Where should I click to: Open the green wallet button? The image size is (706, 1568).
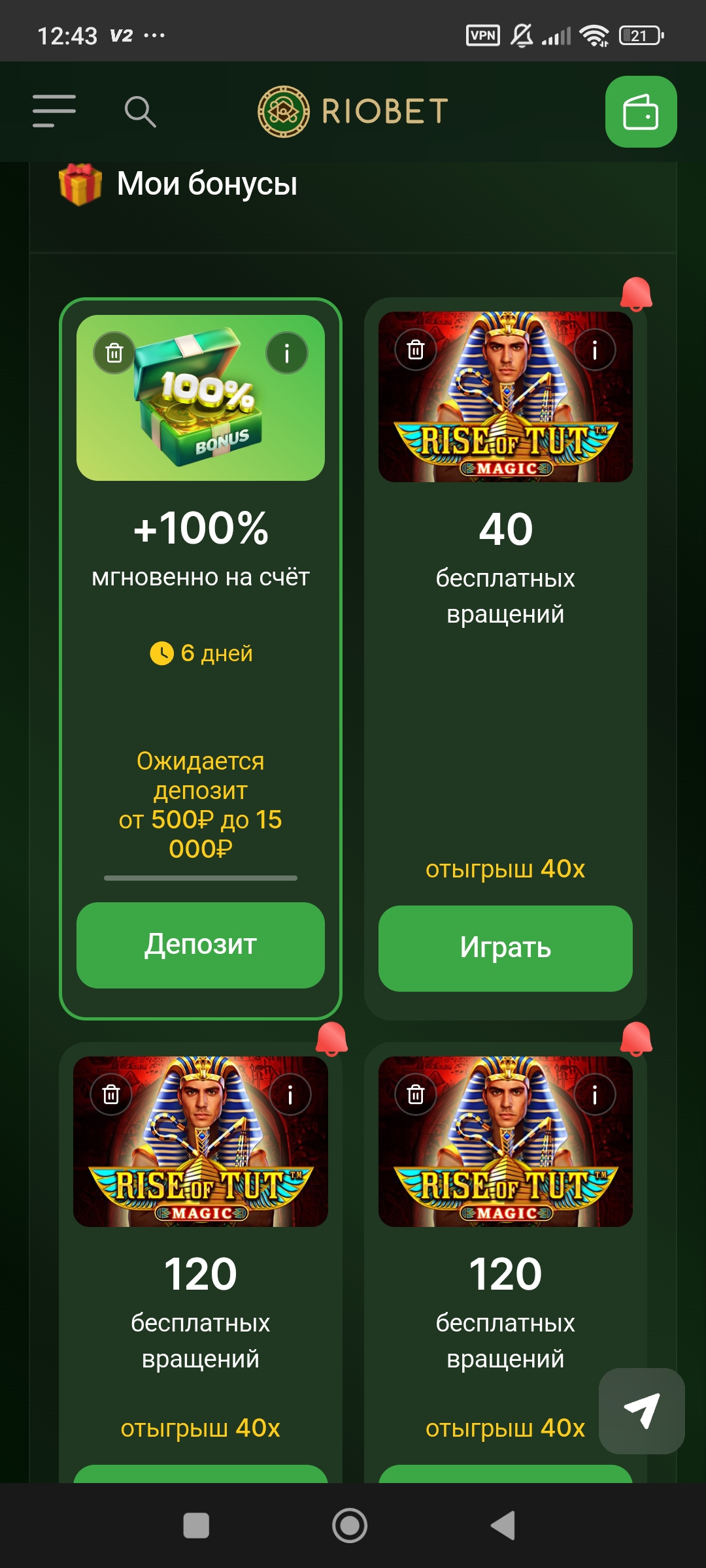click(641, 112)
